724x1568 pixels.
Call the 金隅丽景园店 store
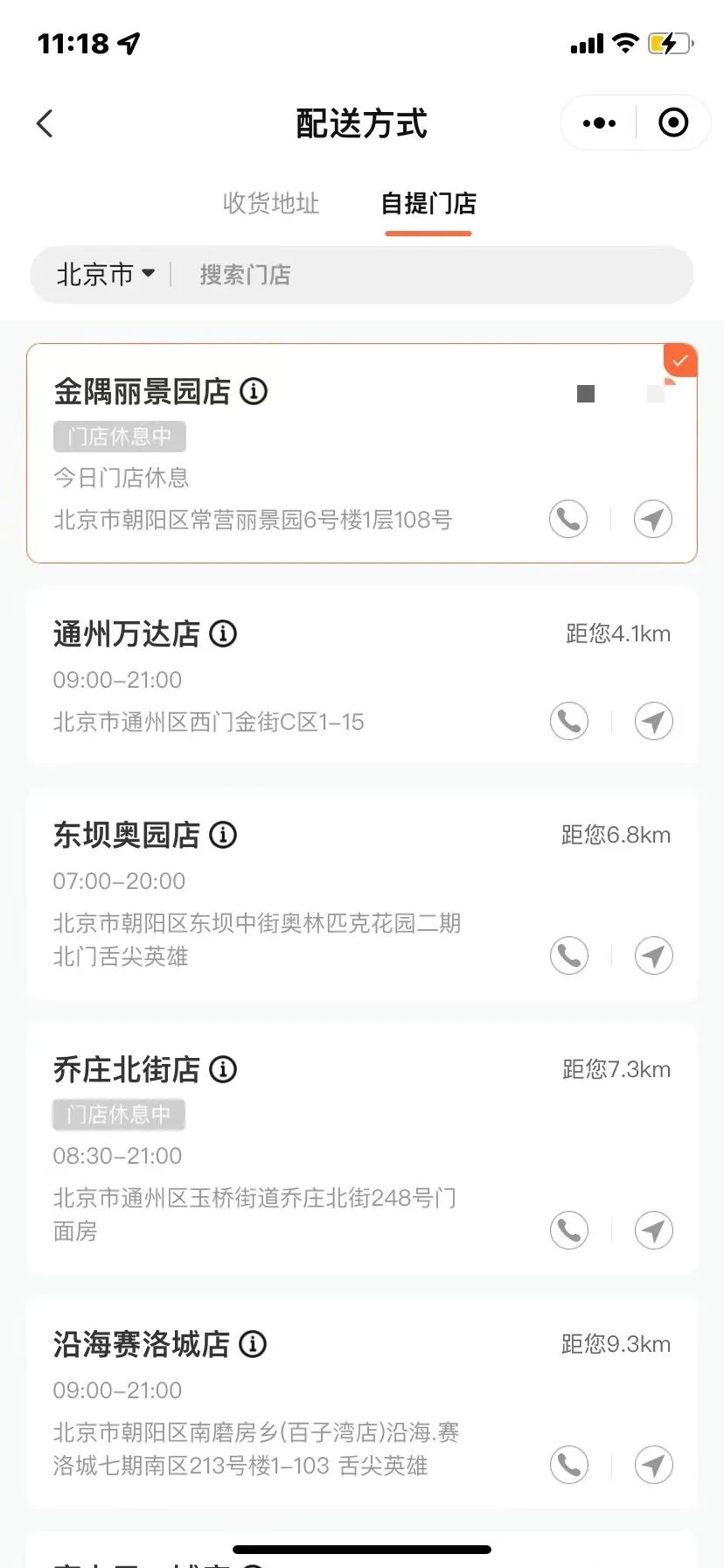click(568, 519)
